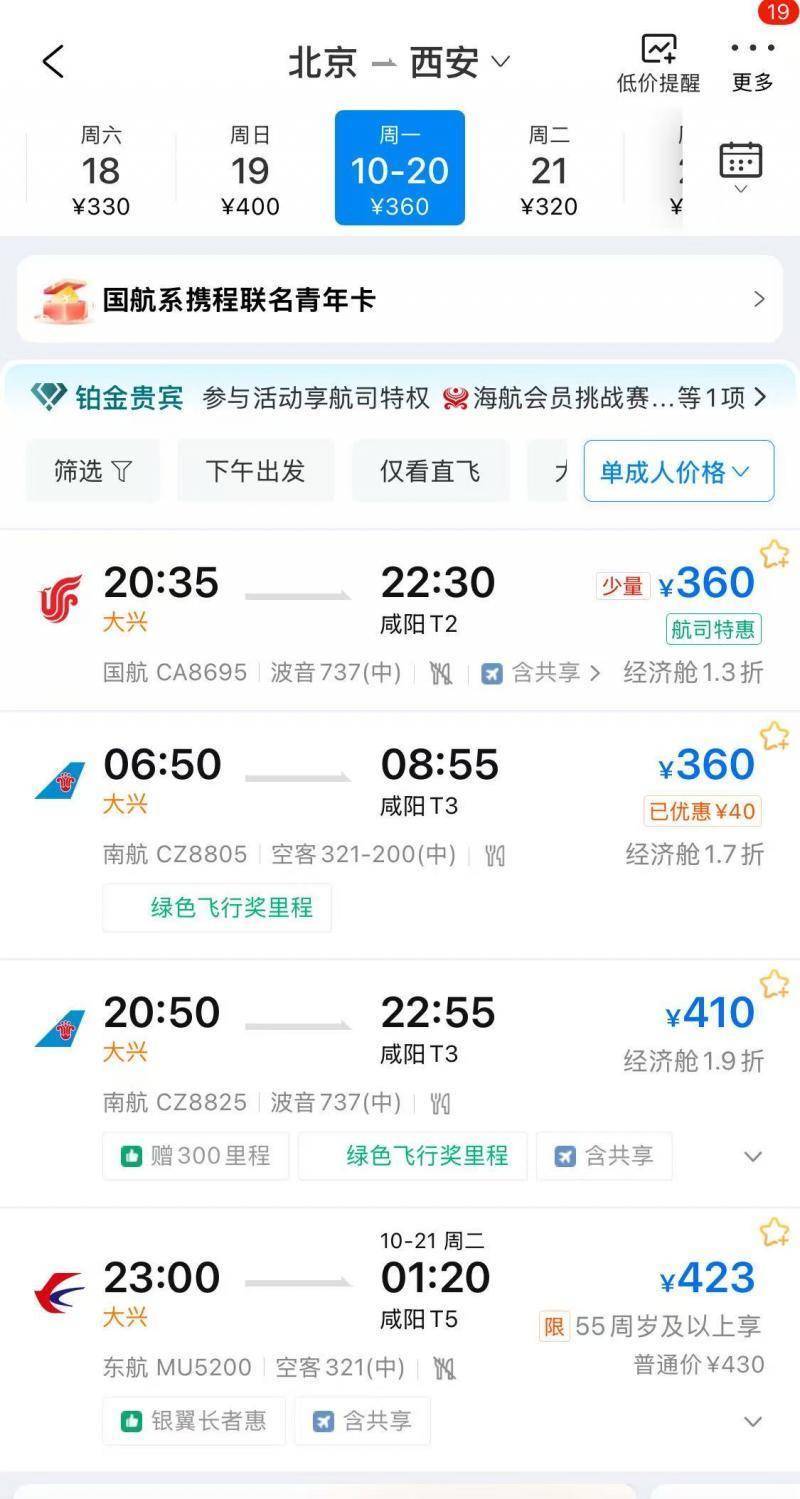Open the 更多 overflow menu
The image size is (800, 1499).
click(x=752, y=63)
